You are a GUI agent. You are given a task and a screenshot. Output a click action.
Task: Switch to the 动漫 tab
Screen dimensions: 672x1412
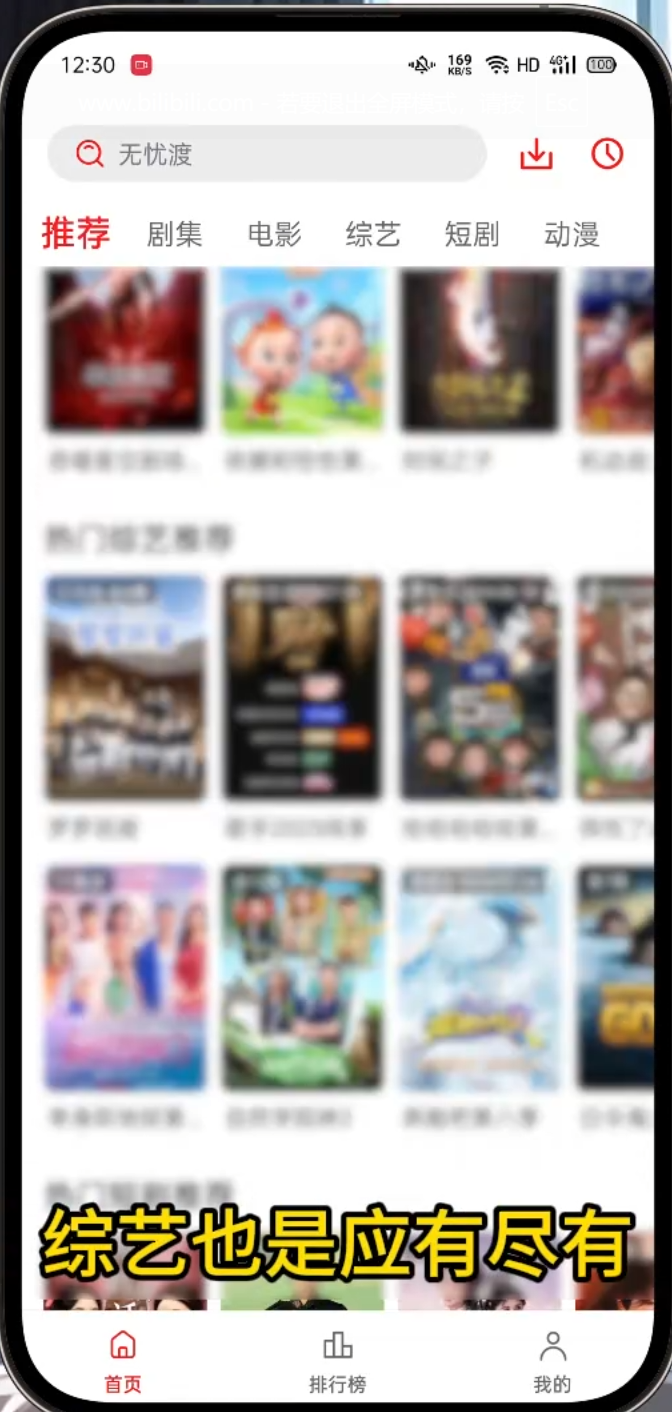pyautogui.click(x=571, y=234)
